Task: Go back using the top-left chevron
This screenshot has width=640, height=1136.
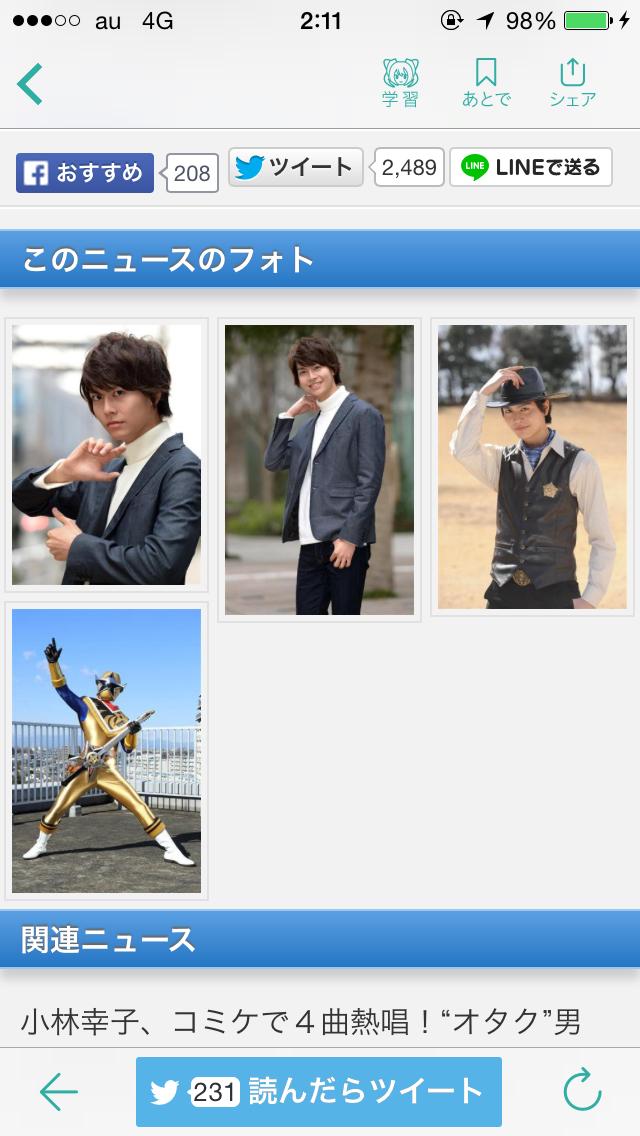Action: 30,84
